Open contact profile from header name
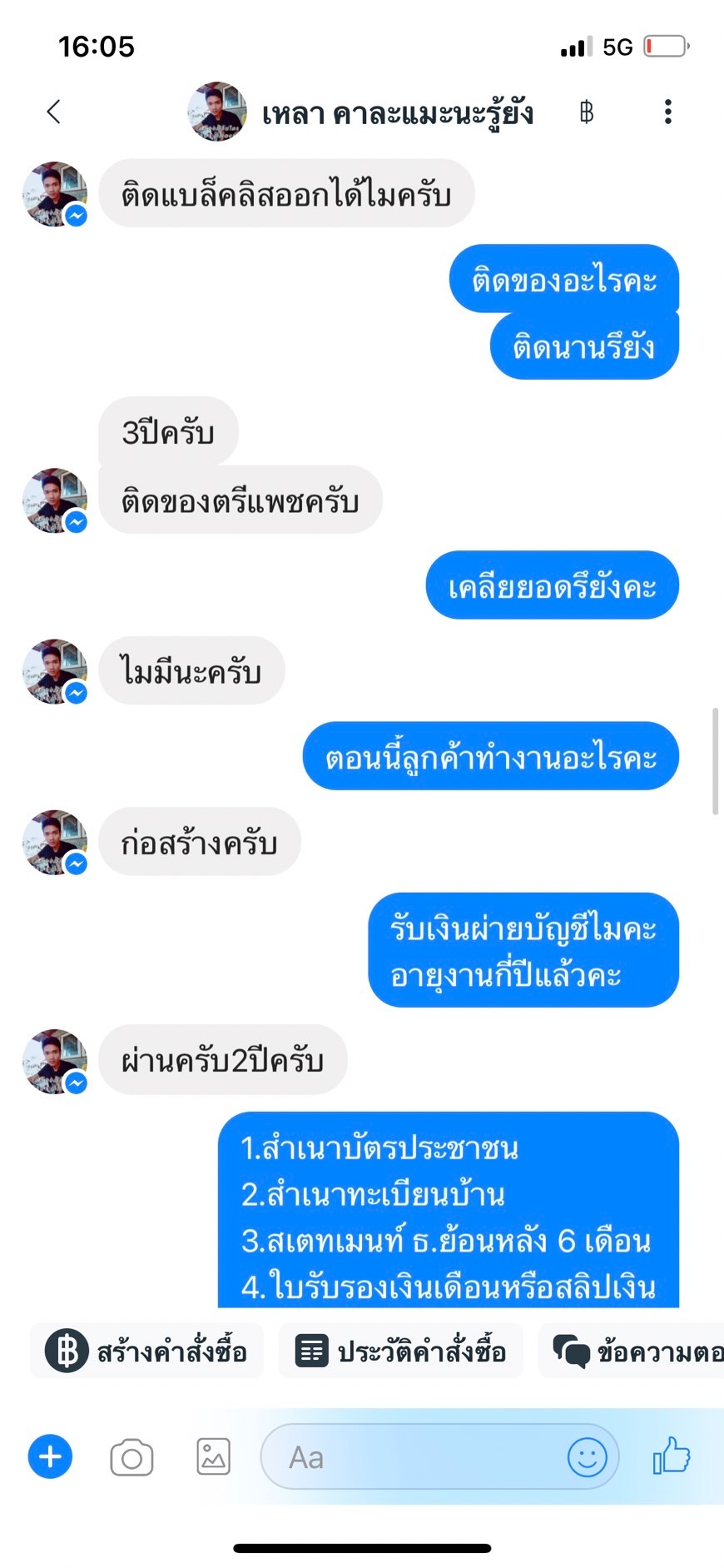Viewport: 724px width, 1568px height. click(397, 113)
